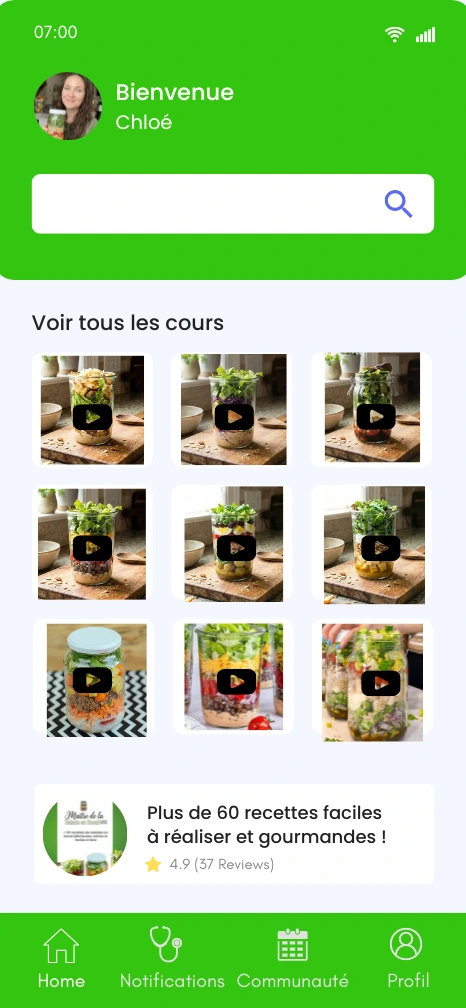This screenshot has height=1008, width=466.
Task: Go to the Home tab
Action: [x=61, y=958]
